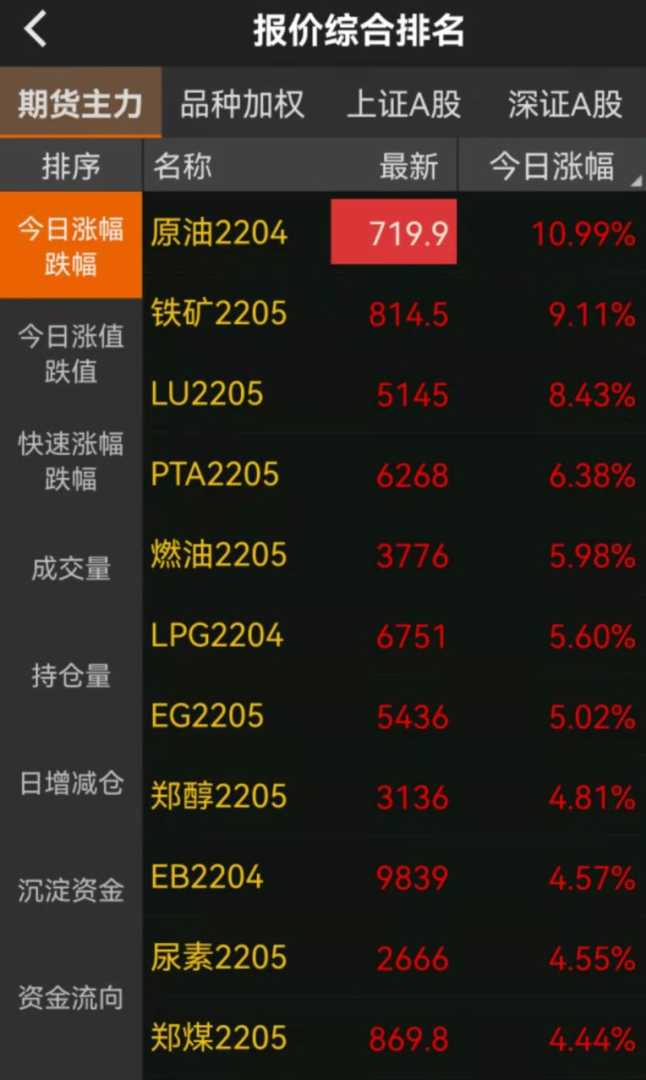This screenshot has width=646, height=1080.
Task: Switch to the 上证A股 tab
Action: 403,104
